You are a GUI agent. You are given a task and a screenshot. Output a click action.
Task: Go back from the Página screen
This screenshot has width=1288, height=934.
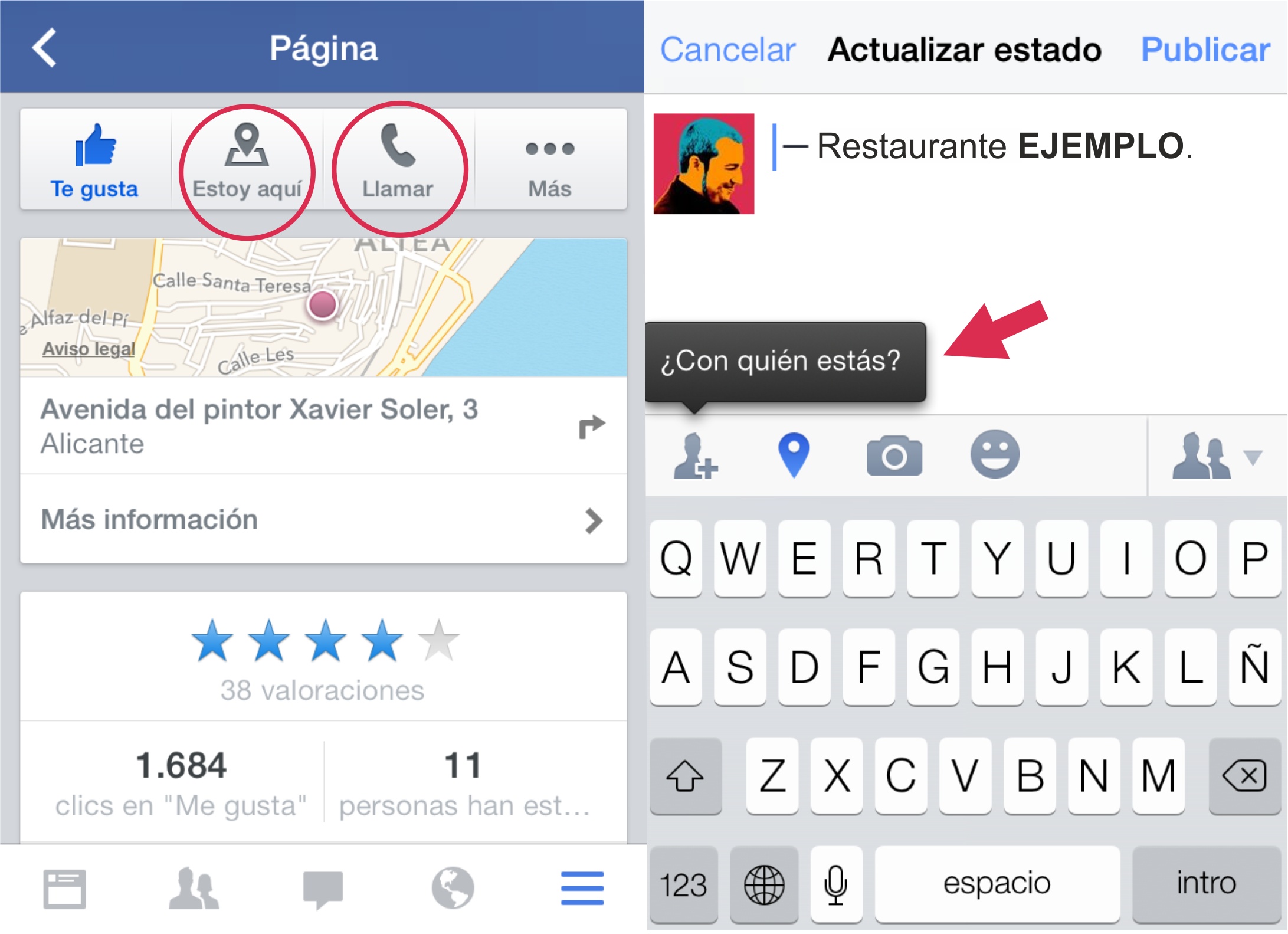(x=45, y=48)
